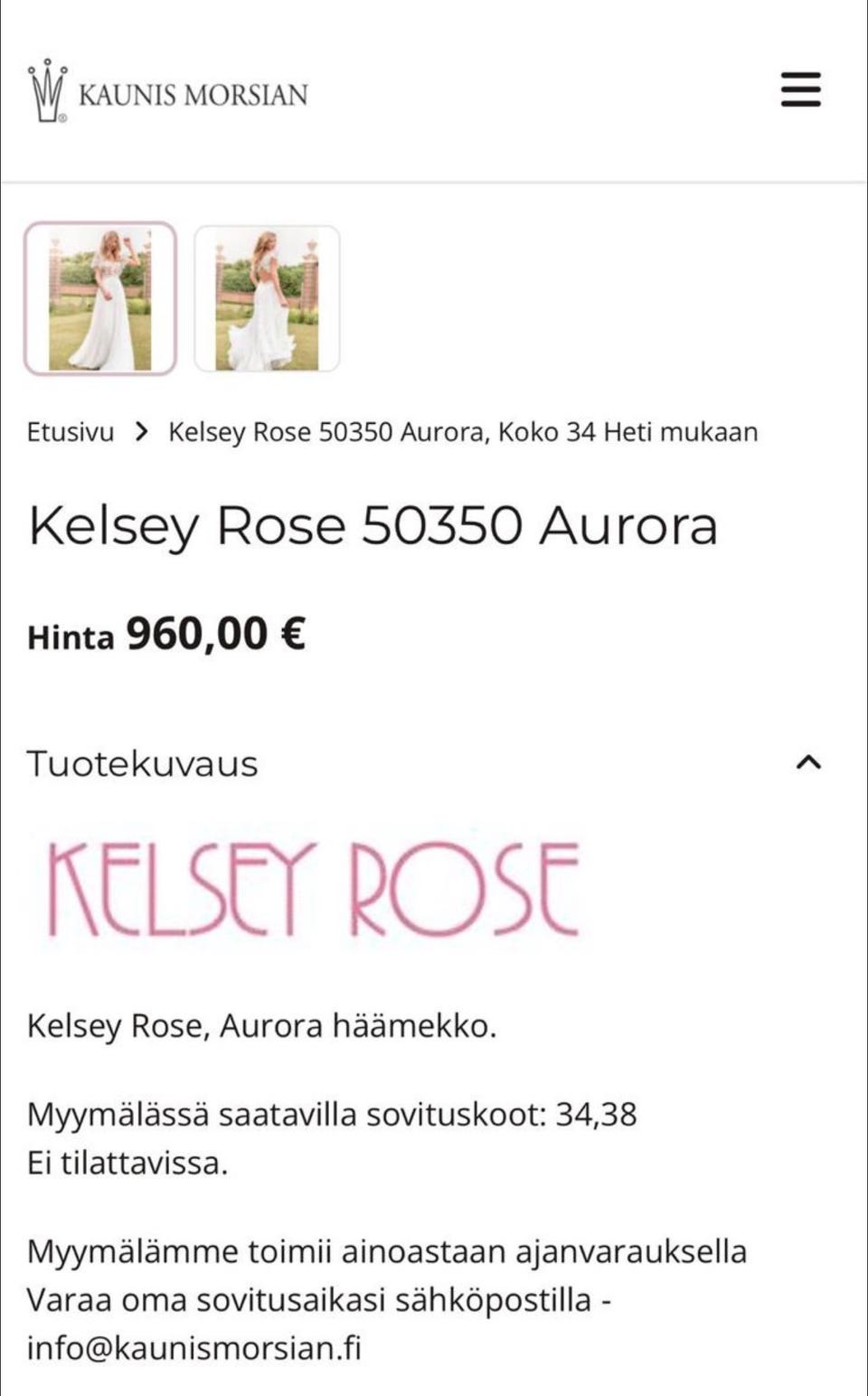The width and height of the screenshot is (868, 1396).
Task: Go to the Kaunis Morsian home page via logo
Action: click(x=168, y=92)
